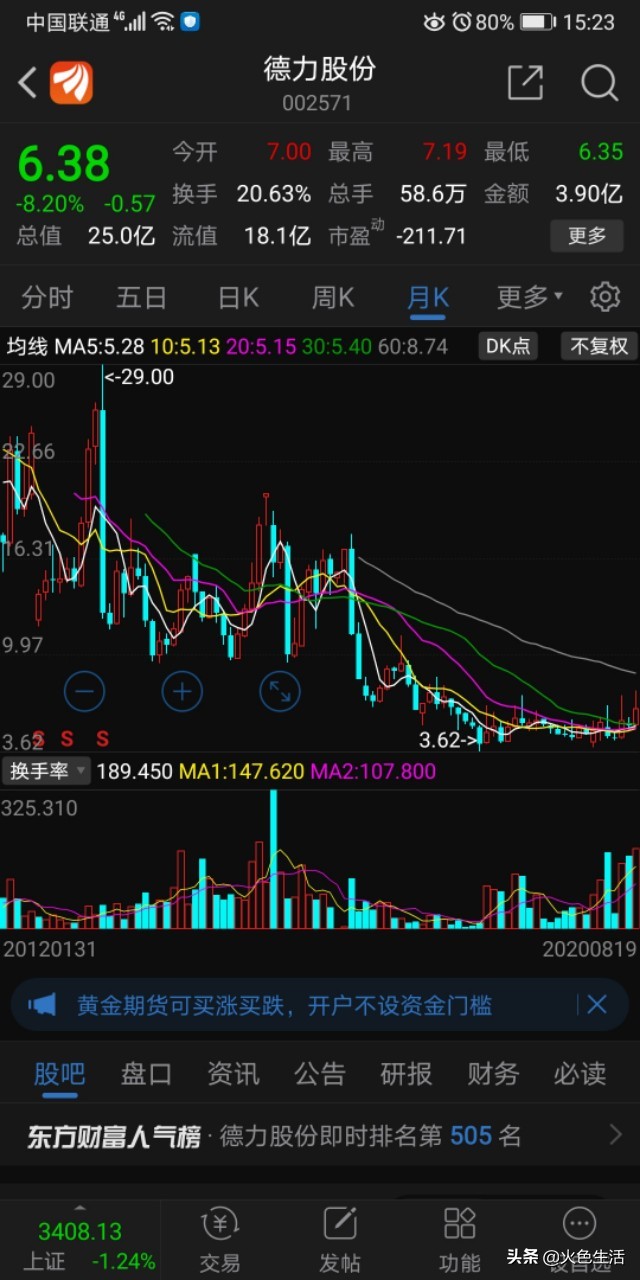Select the 日K chart tab
Screen dimensions: 640x1280
[238, 297]
